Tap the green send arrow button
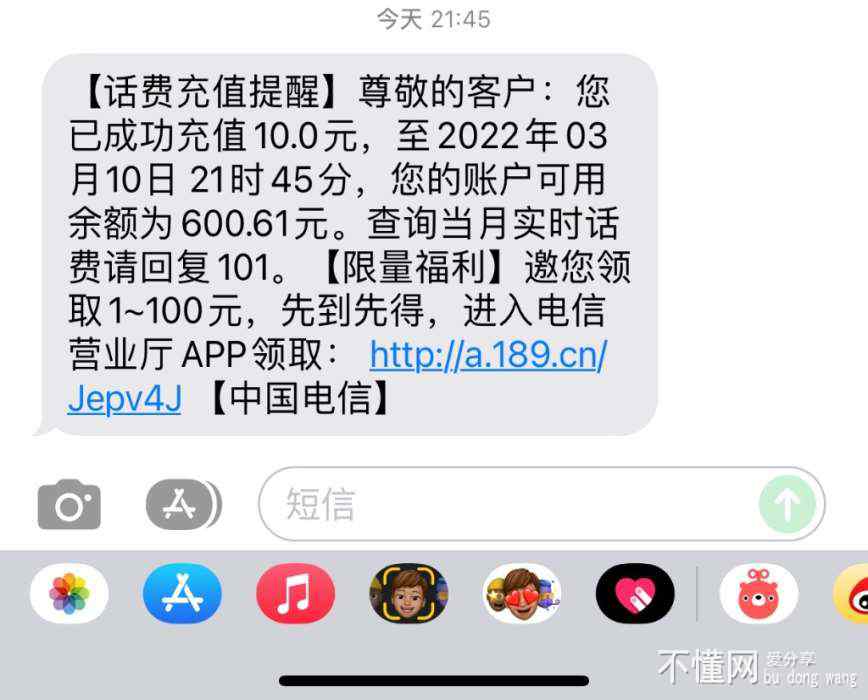Image resolution: width=868 pixels, height=700 pixels. pos(787,504)
